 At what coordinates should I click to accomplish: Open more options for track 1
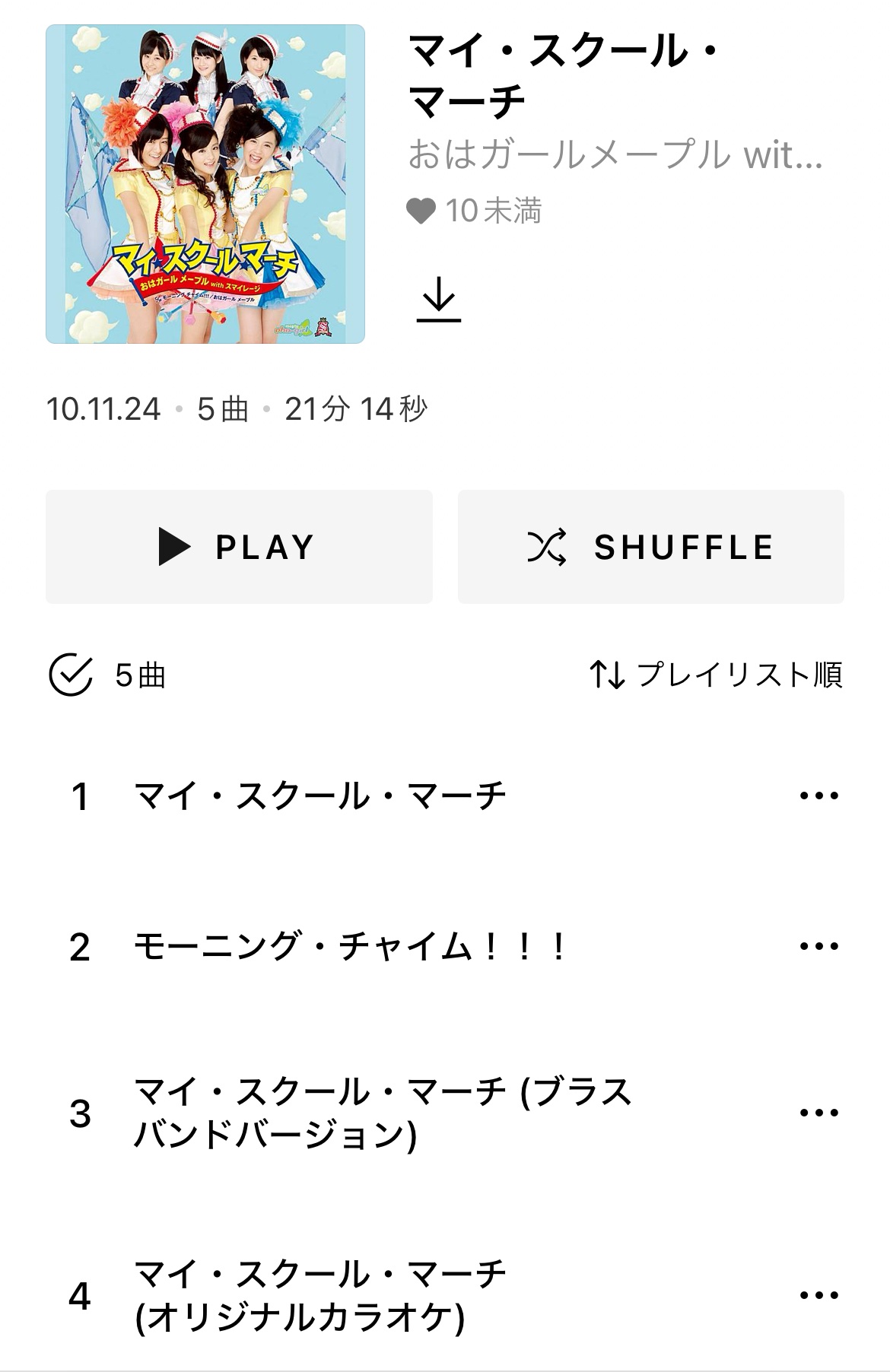tap(819, 796)
